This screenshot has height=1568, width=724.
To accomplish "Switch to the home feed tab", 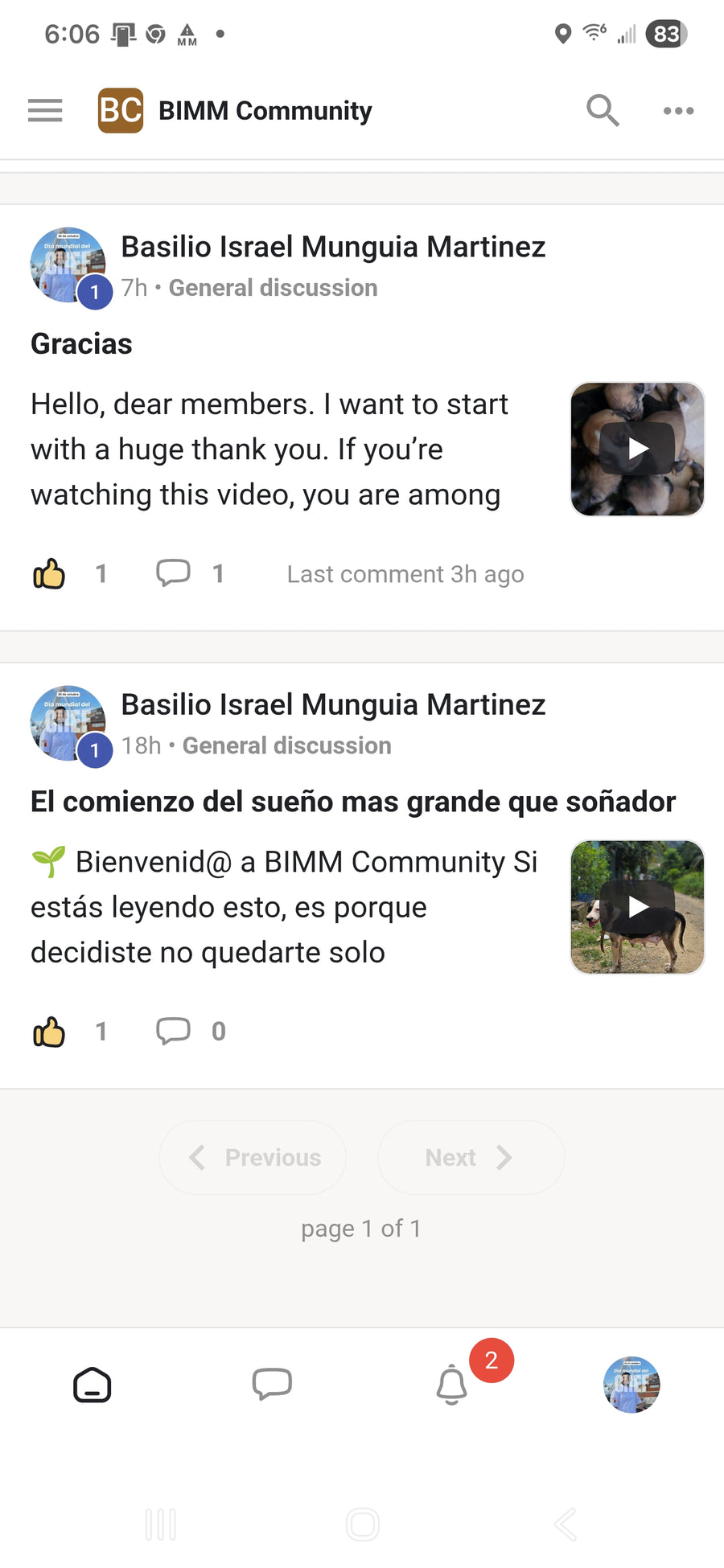I will tap(93, 1385).
